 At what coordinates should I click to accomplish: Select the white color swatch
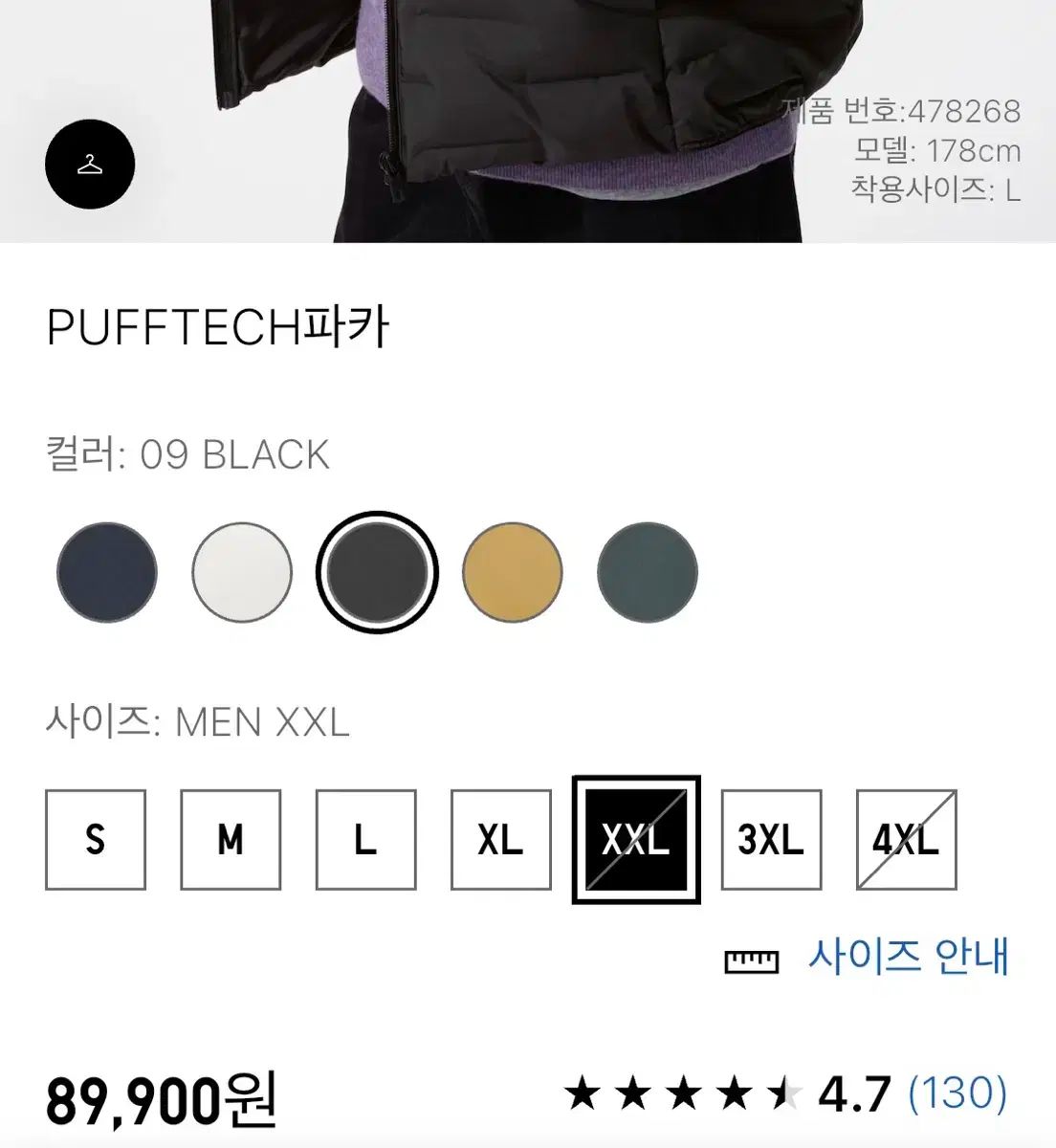pyautogui.click(x=241, y=572)
